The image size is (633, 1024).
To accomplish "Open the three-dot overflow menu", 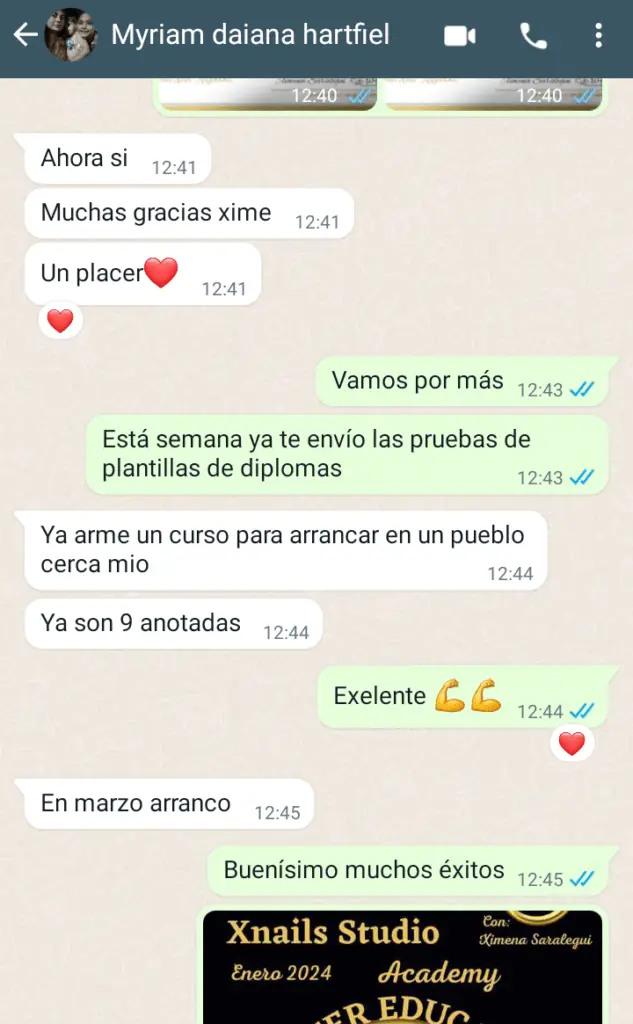I will pyautogui.click(x=598, y=37).
